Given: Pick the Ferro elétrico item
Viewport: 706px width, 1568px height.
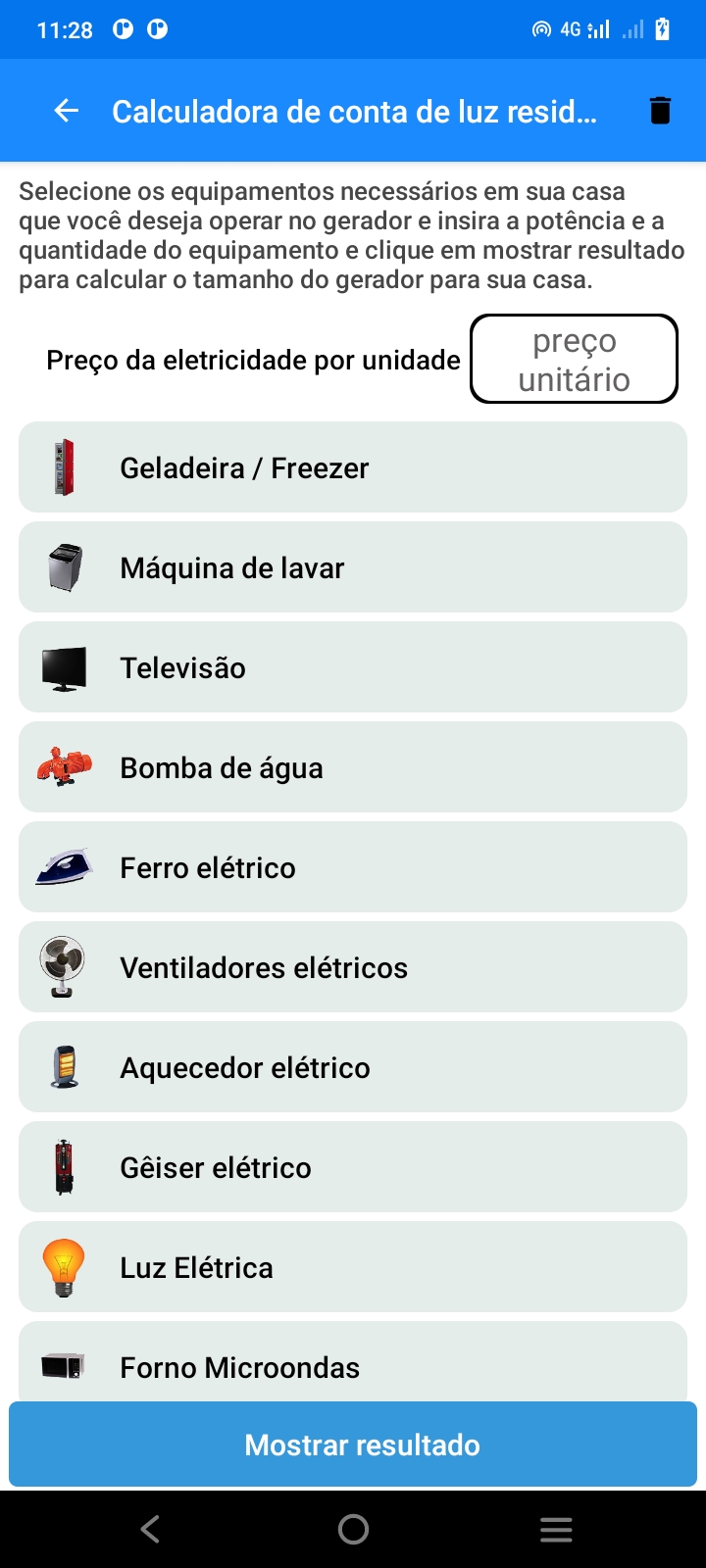Looking at the screenshot, I should pyautogui.click(x=353, y=867).
